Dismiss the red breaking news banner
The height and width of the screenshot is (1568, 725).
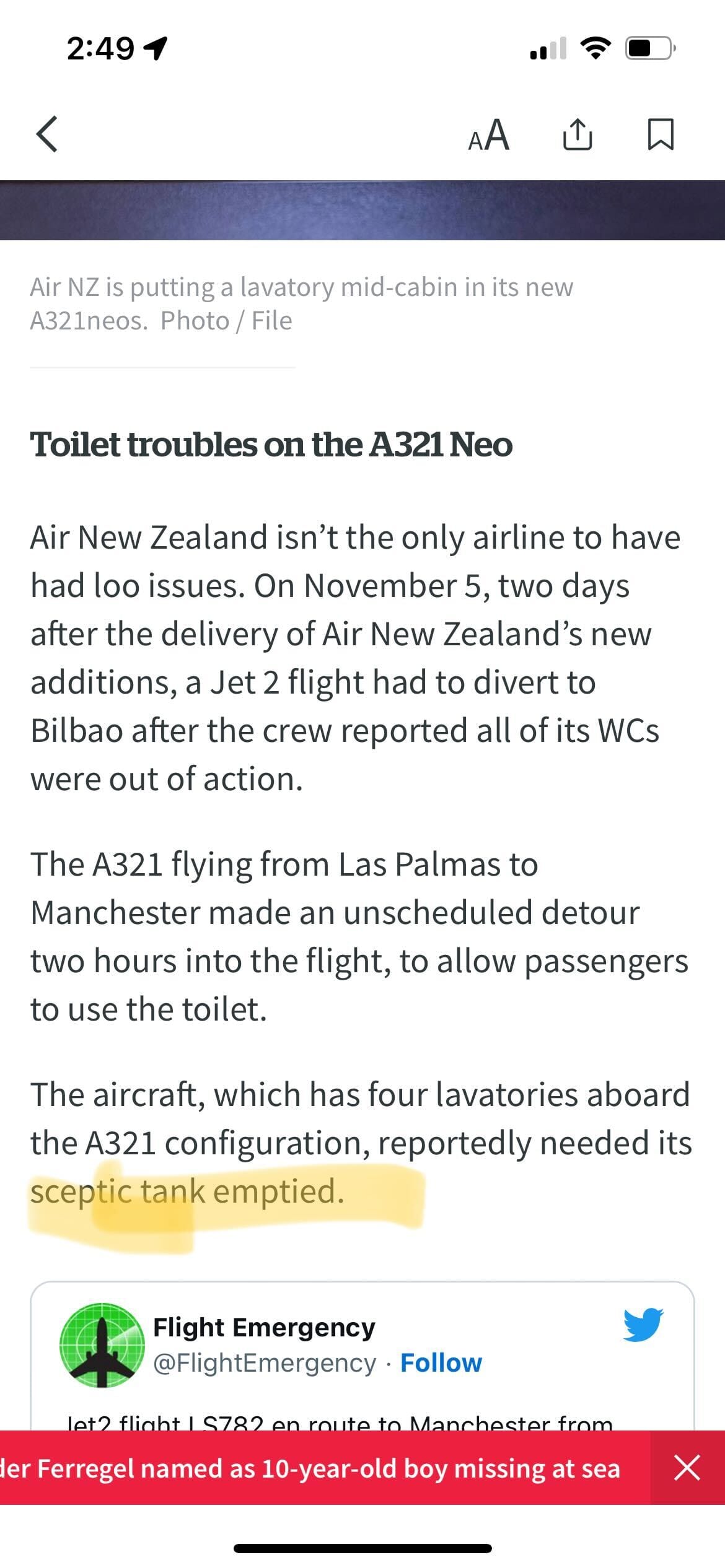coord(687,1468)
